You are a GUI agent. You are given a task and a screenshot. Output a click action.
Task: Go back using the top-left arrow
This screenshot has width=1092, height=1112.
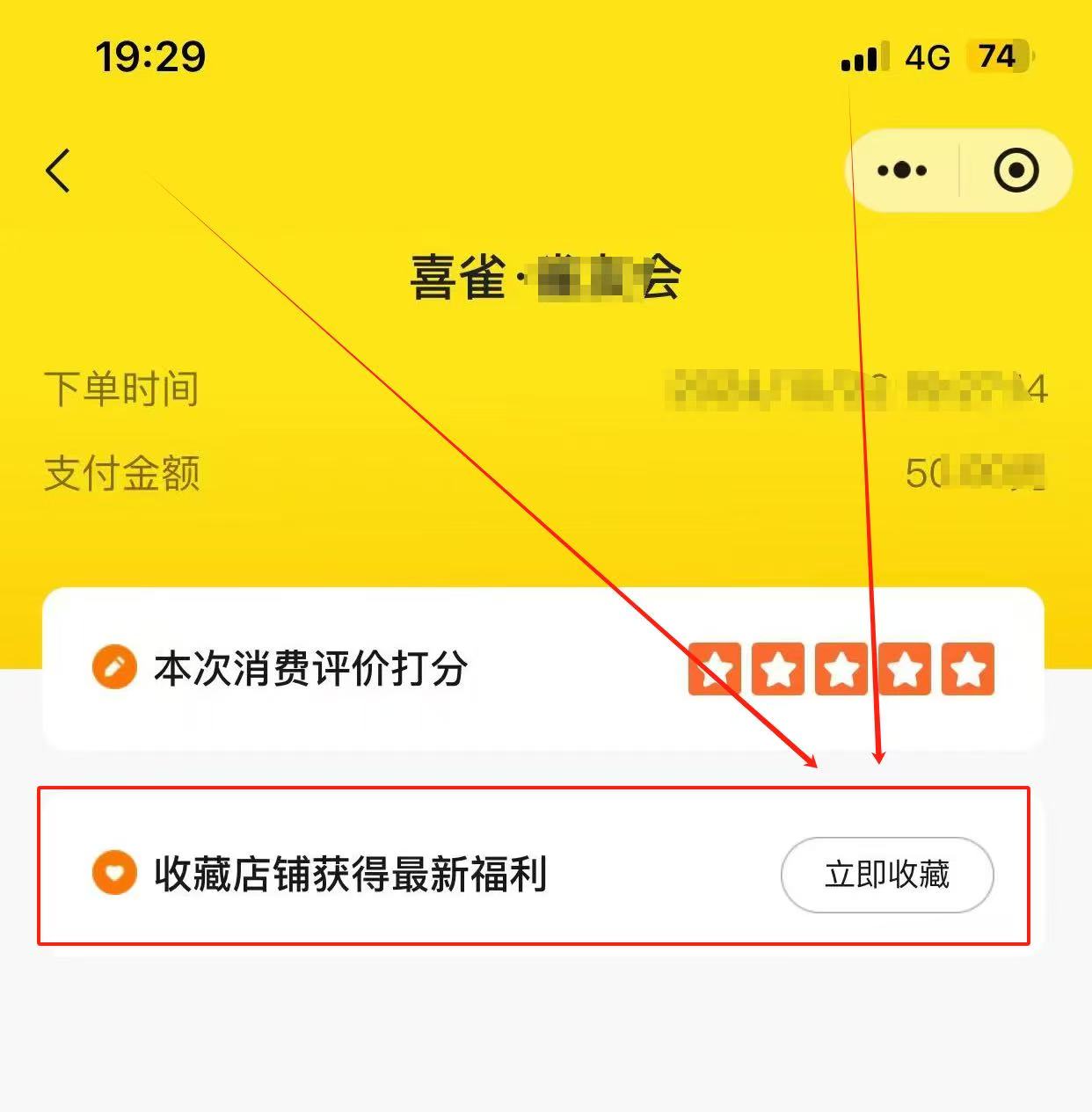point(58,171)
